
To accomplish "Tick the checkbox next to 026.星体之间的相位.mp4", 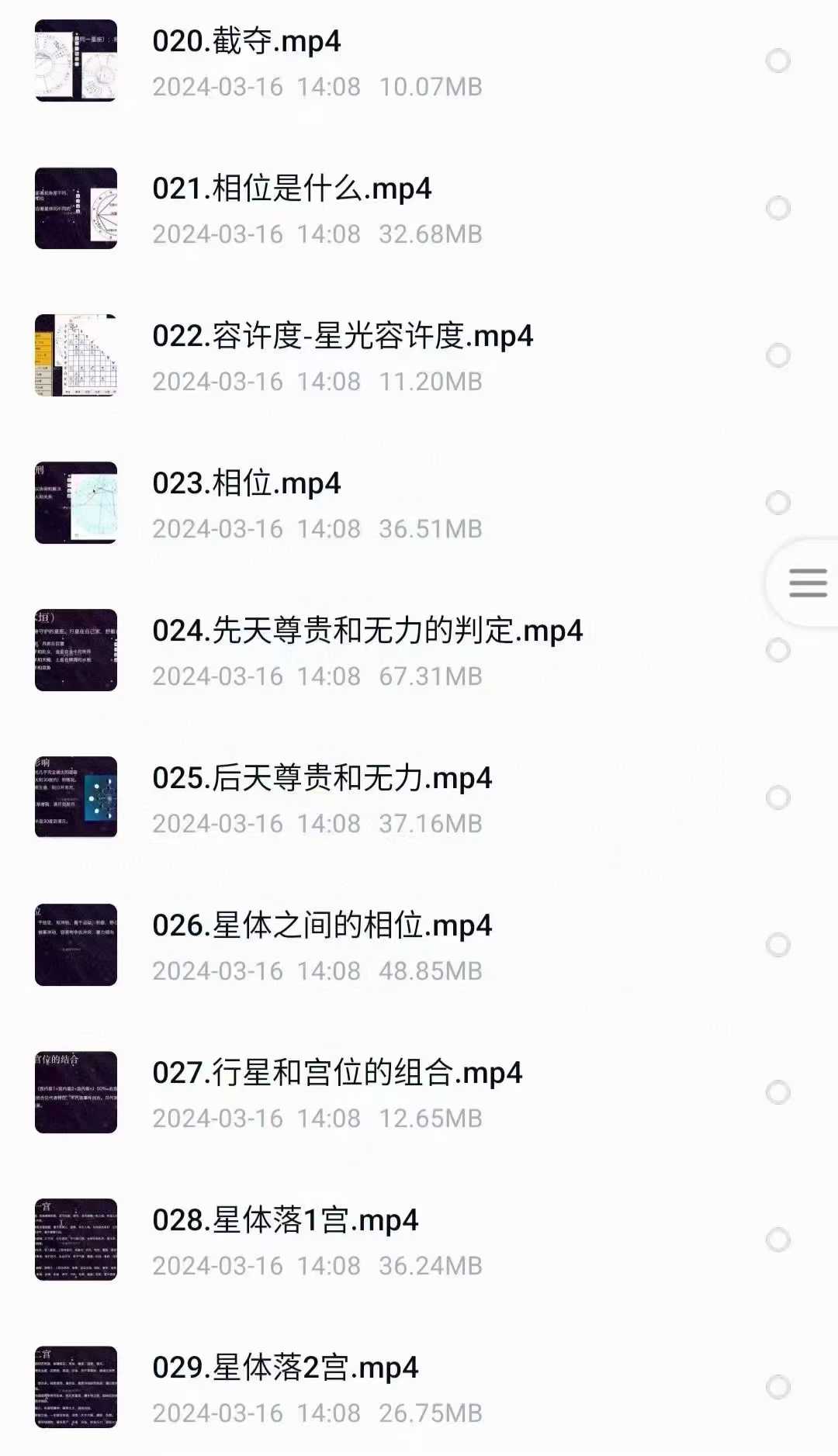I will point(777,945).
